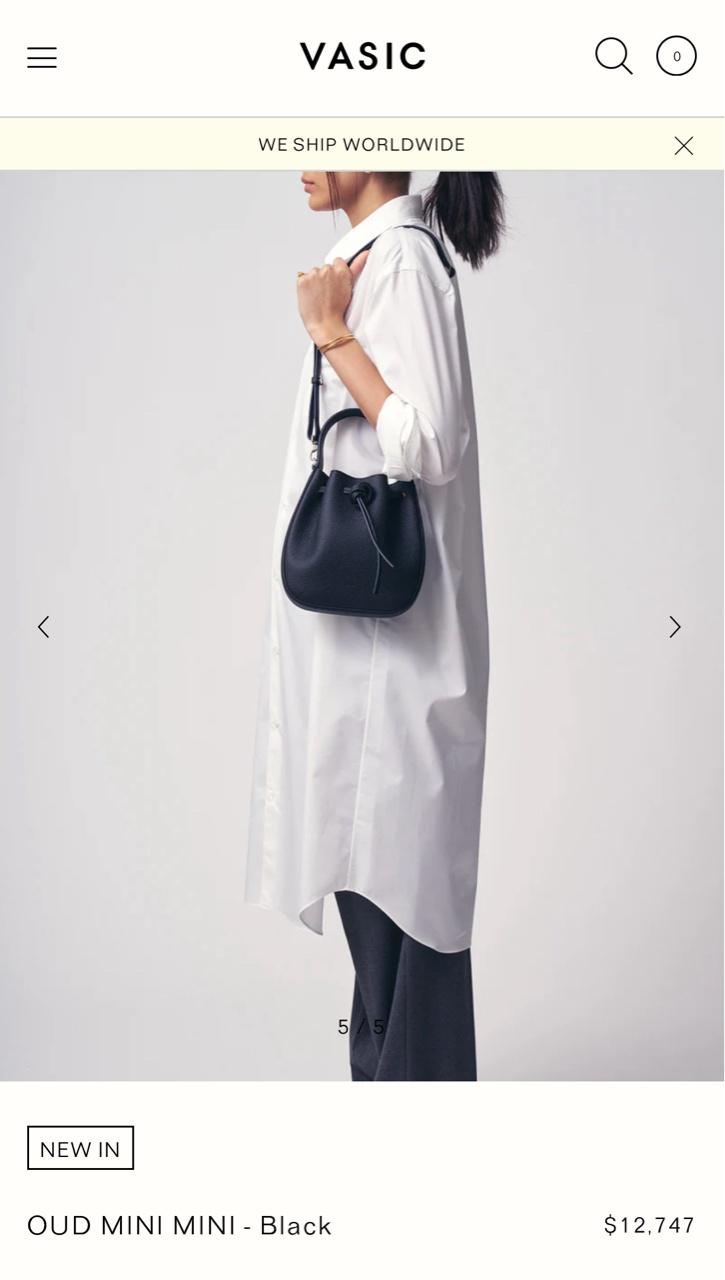This screenshot has width=725, height=1280.
Task: Open the product photo full view
Action: coord(362,626)
